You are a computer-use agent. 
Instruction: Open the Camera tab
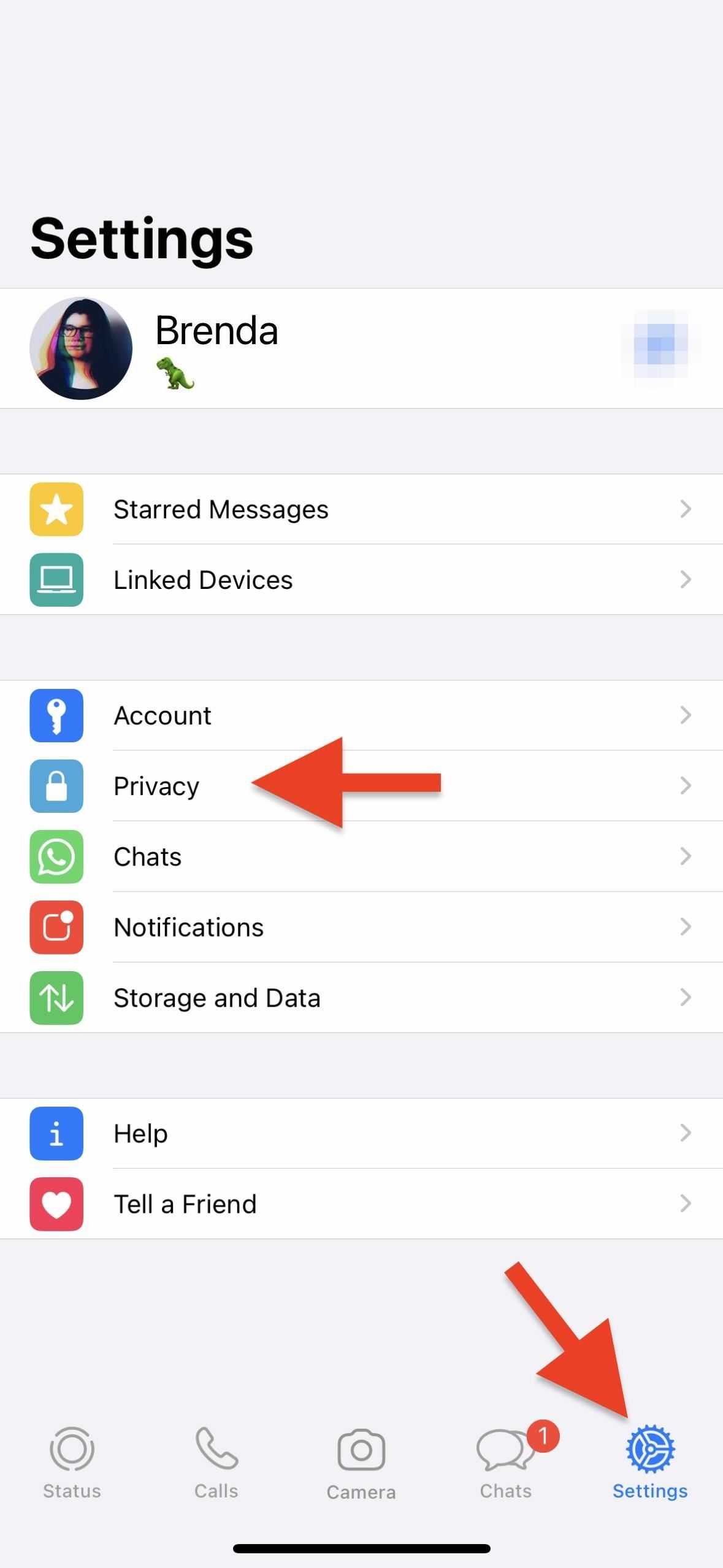pyautogui.click(x=361, y=1463)
